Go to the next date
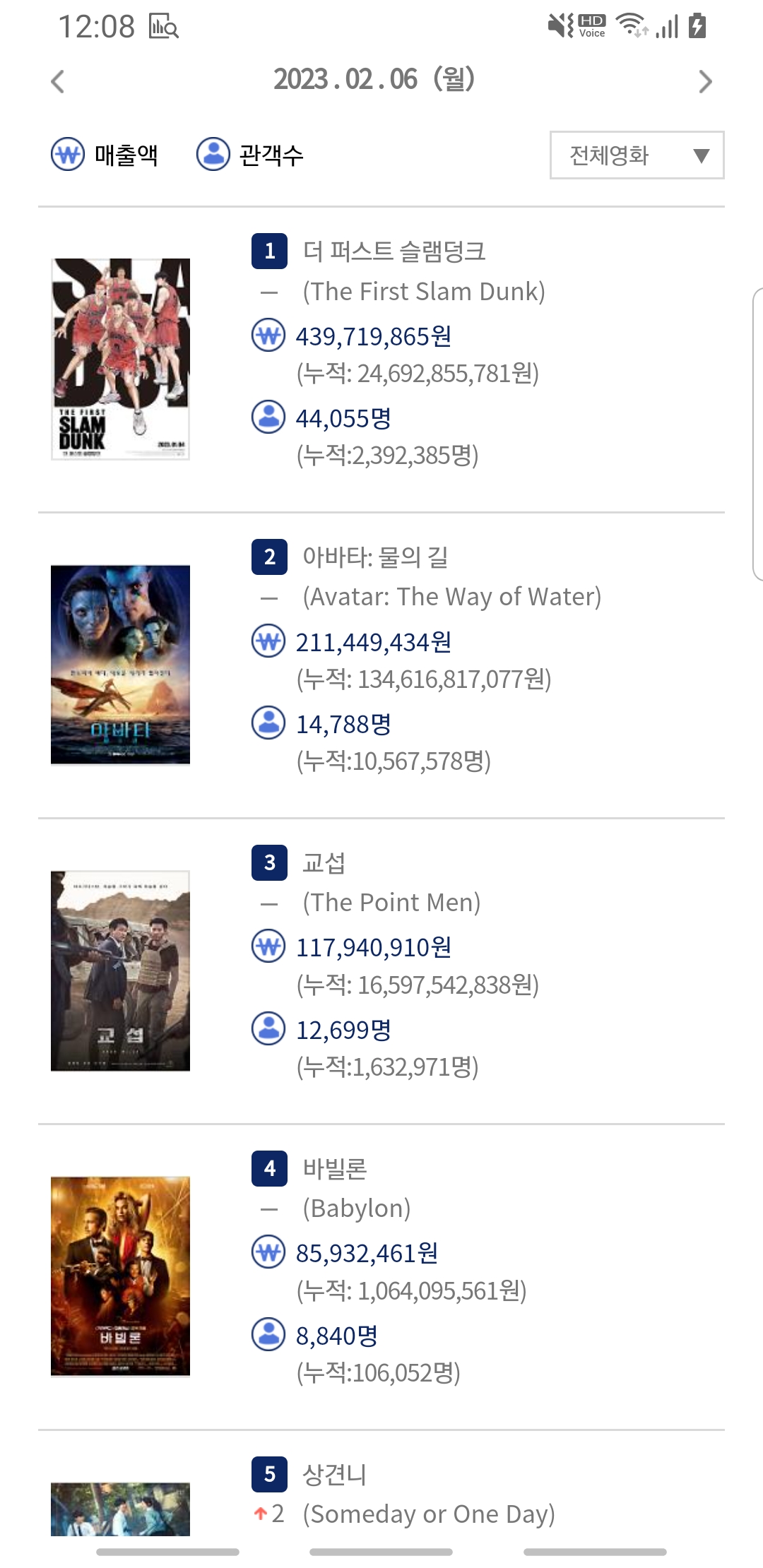763x1568 pixels. (705, 81)
